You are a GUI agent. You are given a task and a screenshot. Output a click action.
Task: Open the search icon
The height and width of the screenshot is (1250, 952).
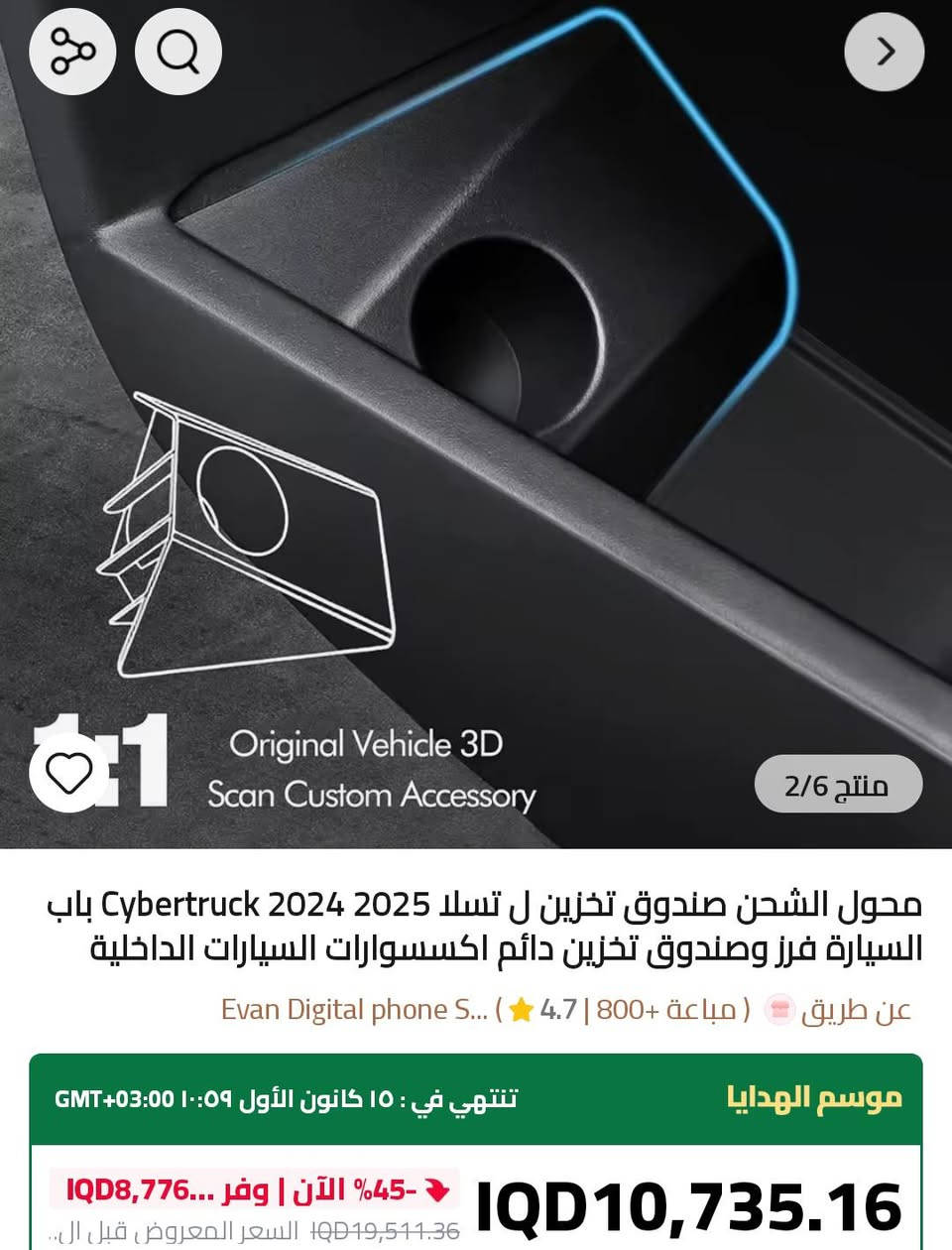coord(178,51)
